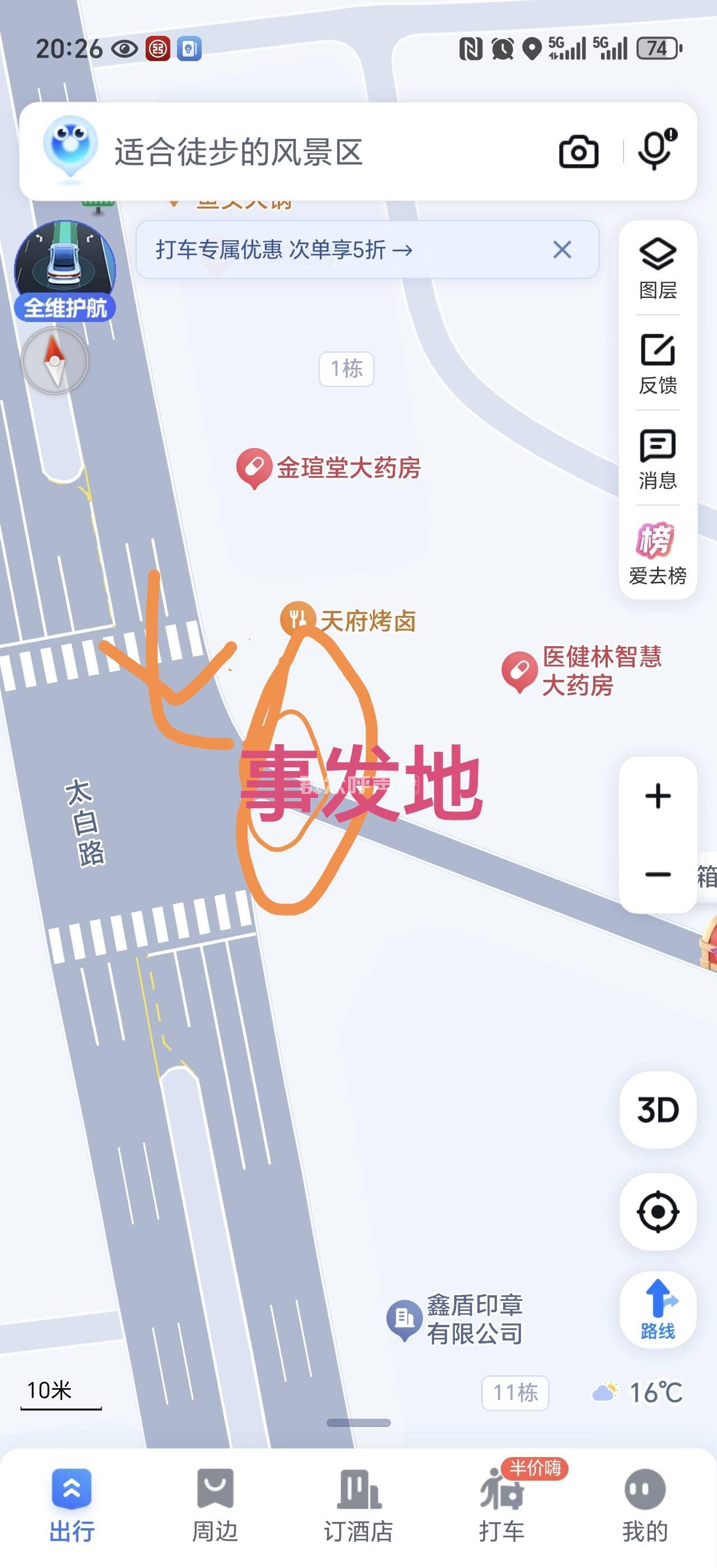Switch to the 打车 tab
Image resolution: width=717 pixels, height=1568 pixels.
pyautogui.click(x=501, y=1505)
